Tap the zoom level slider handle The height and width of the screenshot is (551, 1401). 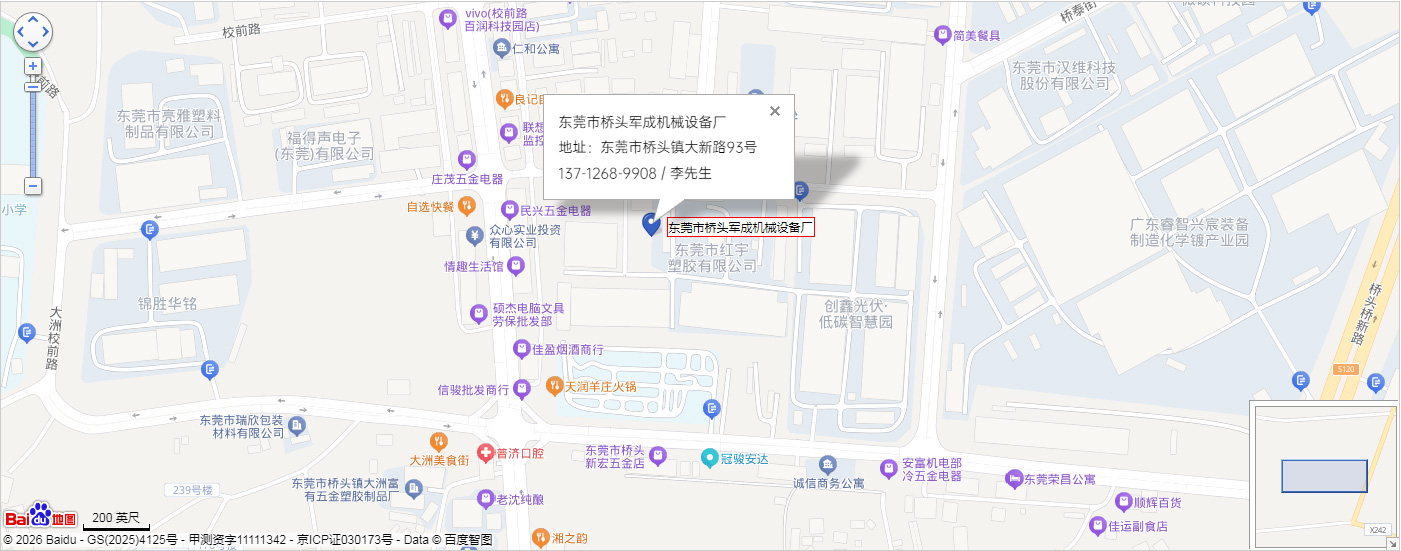pos(33,86)
